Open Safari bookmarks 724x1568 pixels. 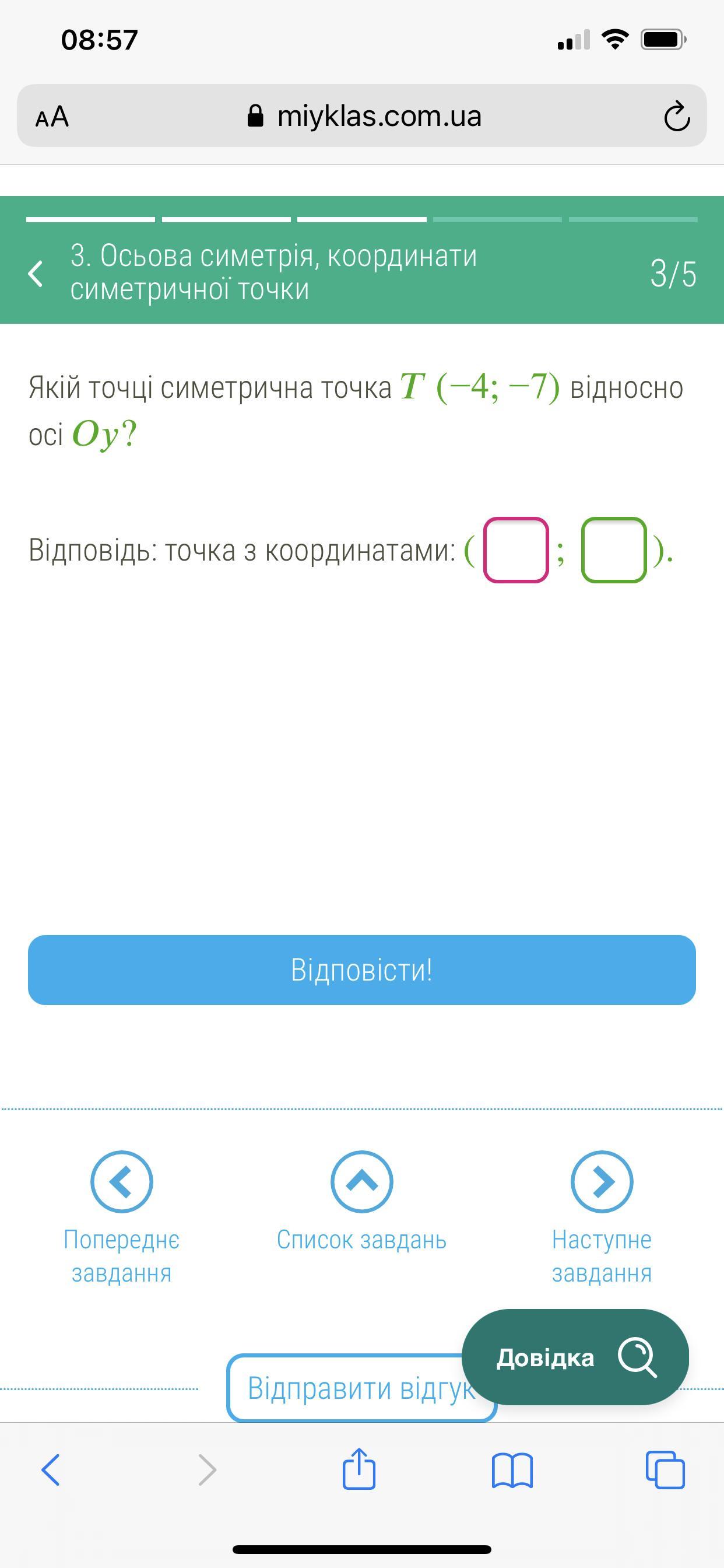(x=512, y=1470)
